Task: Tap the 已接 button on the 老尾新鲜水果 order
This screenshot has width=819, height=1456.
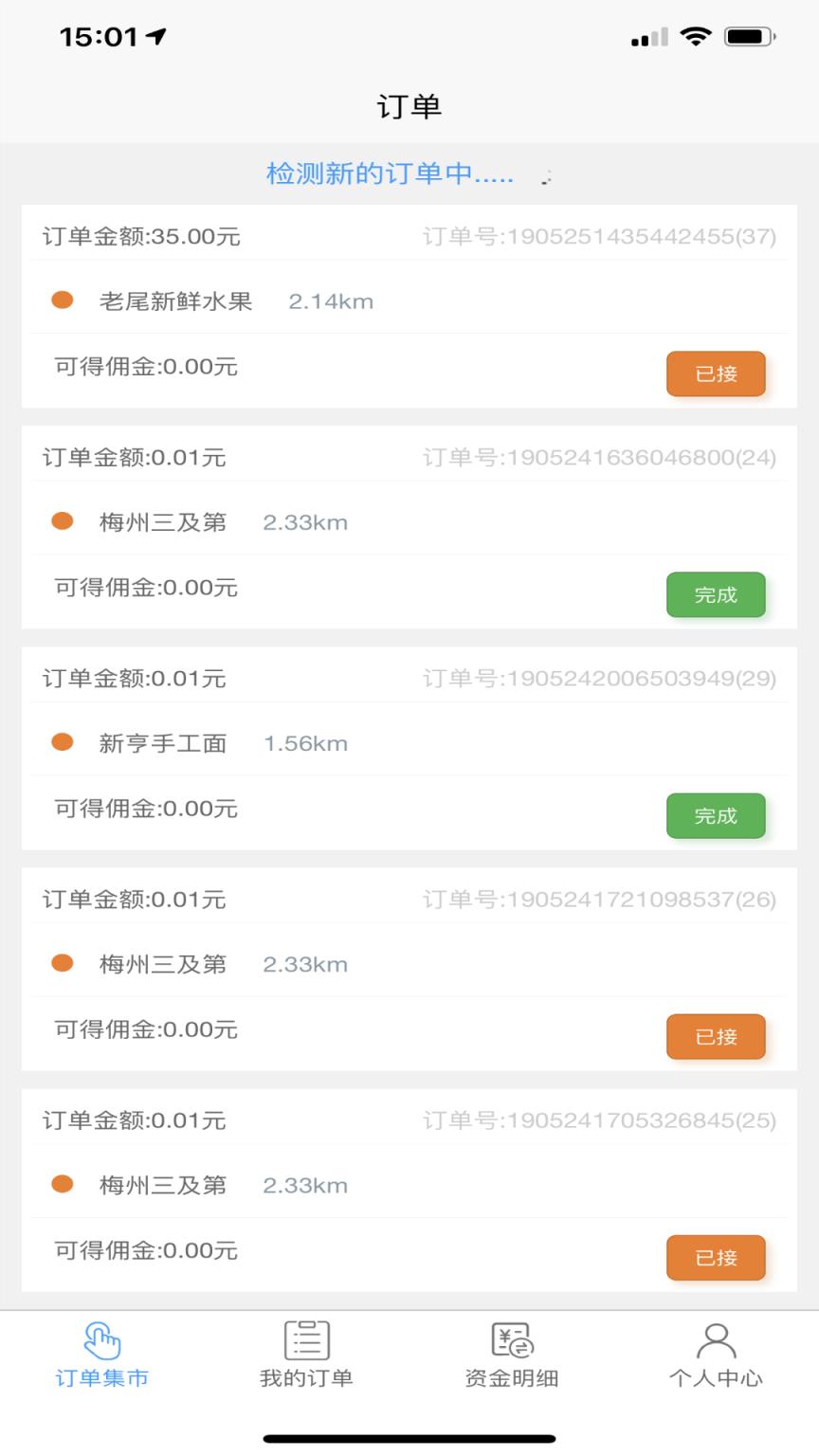Action: pyautogui.click(x=717, y=373)
